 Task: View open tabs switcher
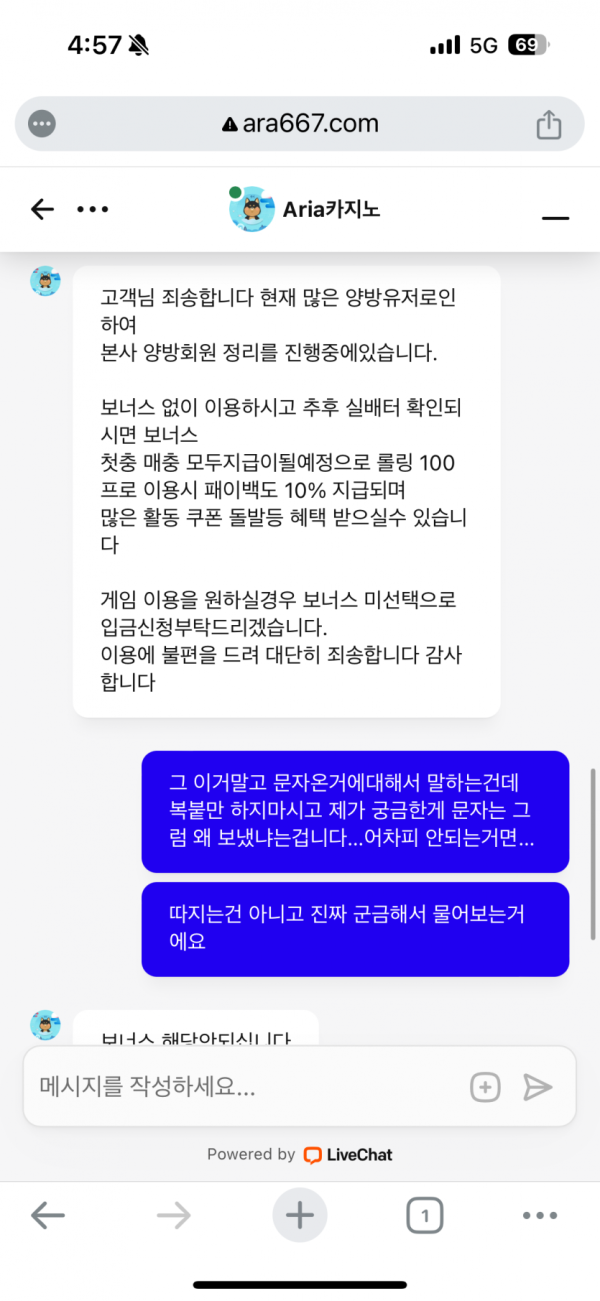tap(425, 1215)
